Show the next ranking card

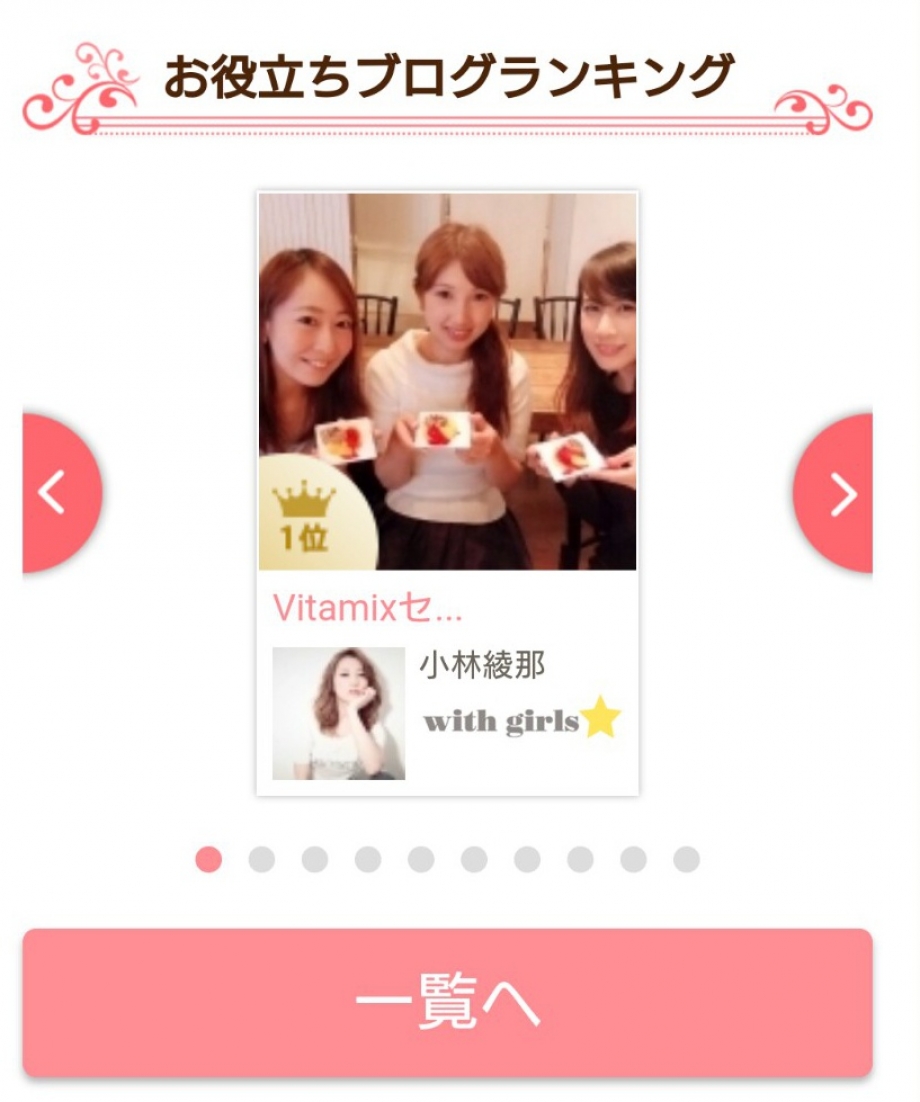click(840, 493)
